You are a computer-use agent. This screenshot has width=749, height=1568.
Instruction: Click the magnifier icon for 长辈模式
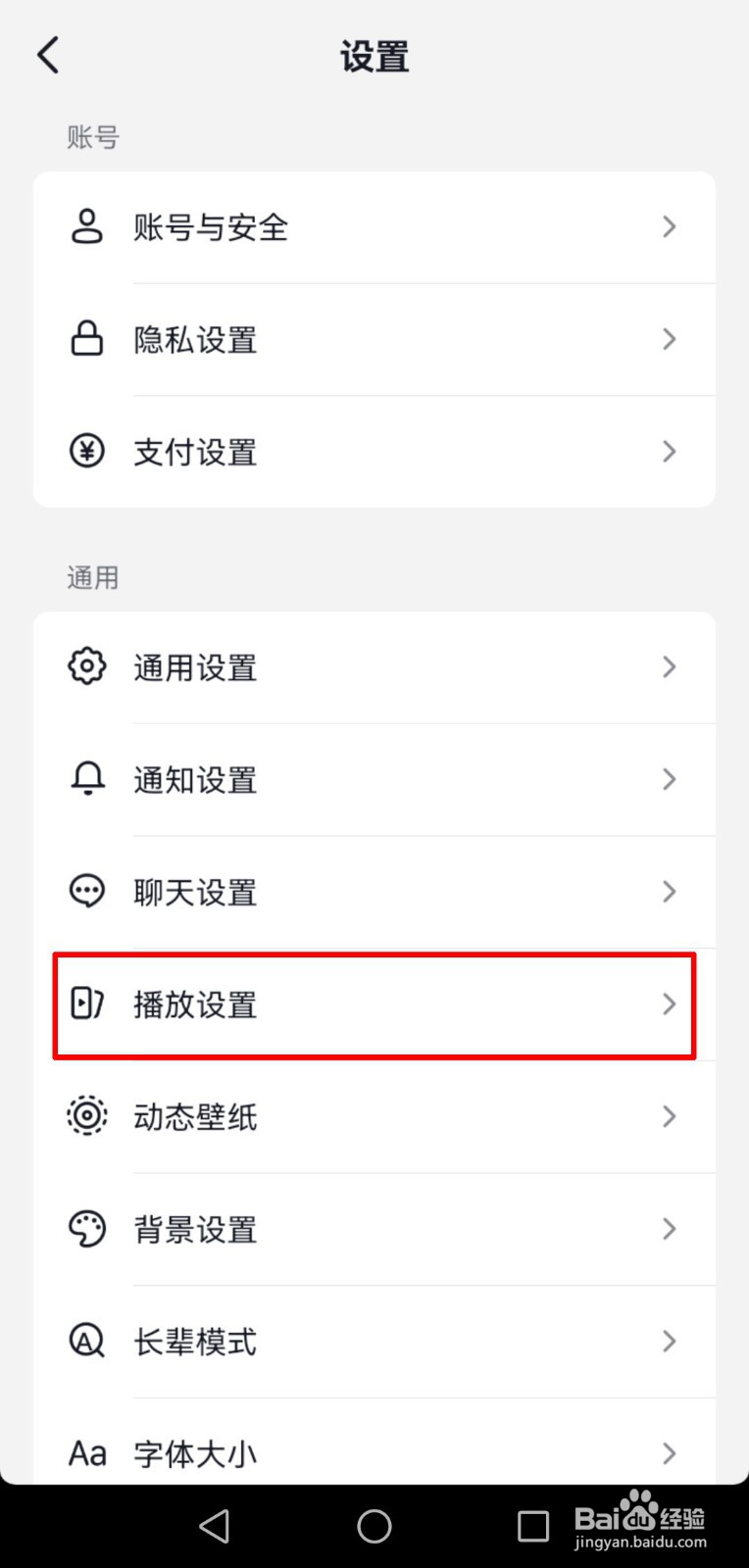point(87,1341)
